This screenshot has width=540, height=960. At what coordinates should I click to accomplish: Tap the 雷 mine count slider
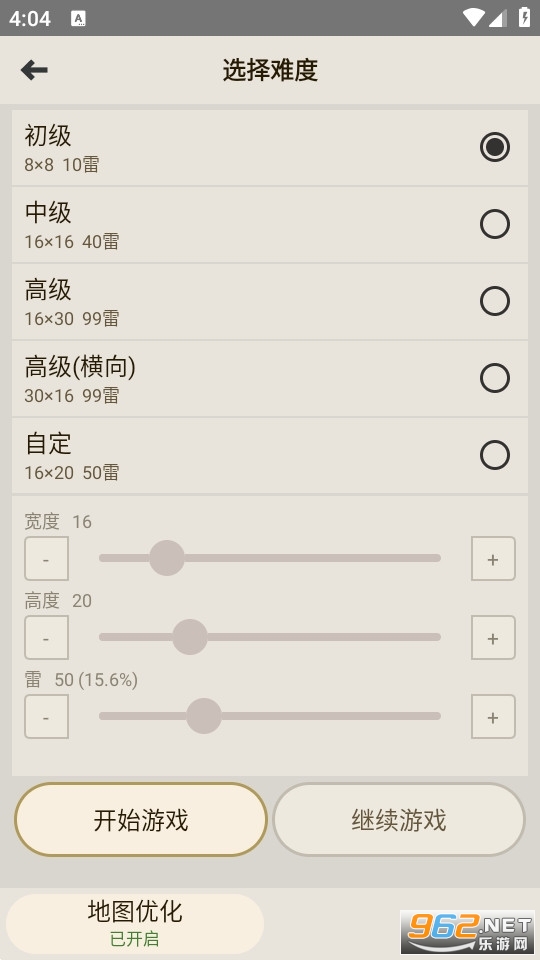point(270,716)
